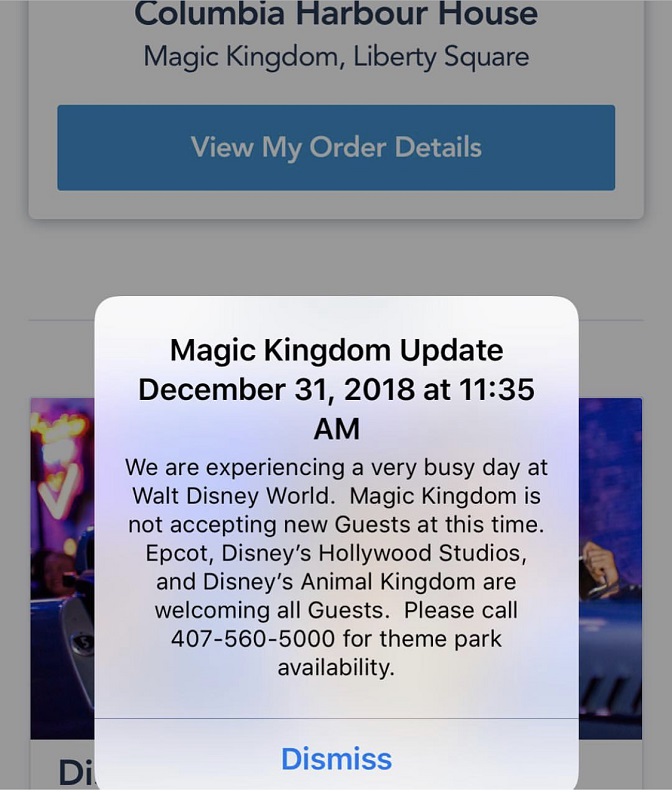The image size is (672, 804).
Task: Dismiss the Magic Kingdom Update alert
Action: point(336,759)
